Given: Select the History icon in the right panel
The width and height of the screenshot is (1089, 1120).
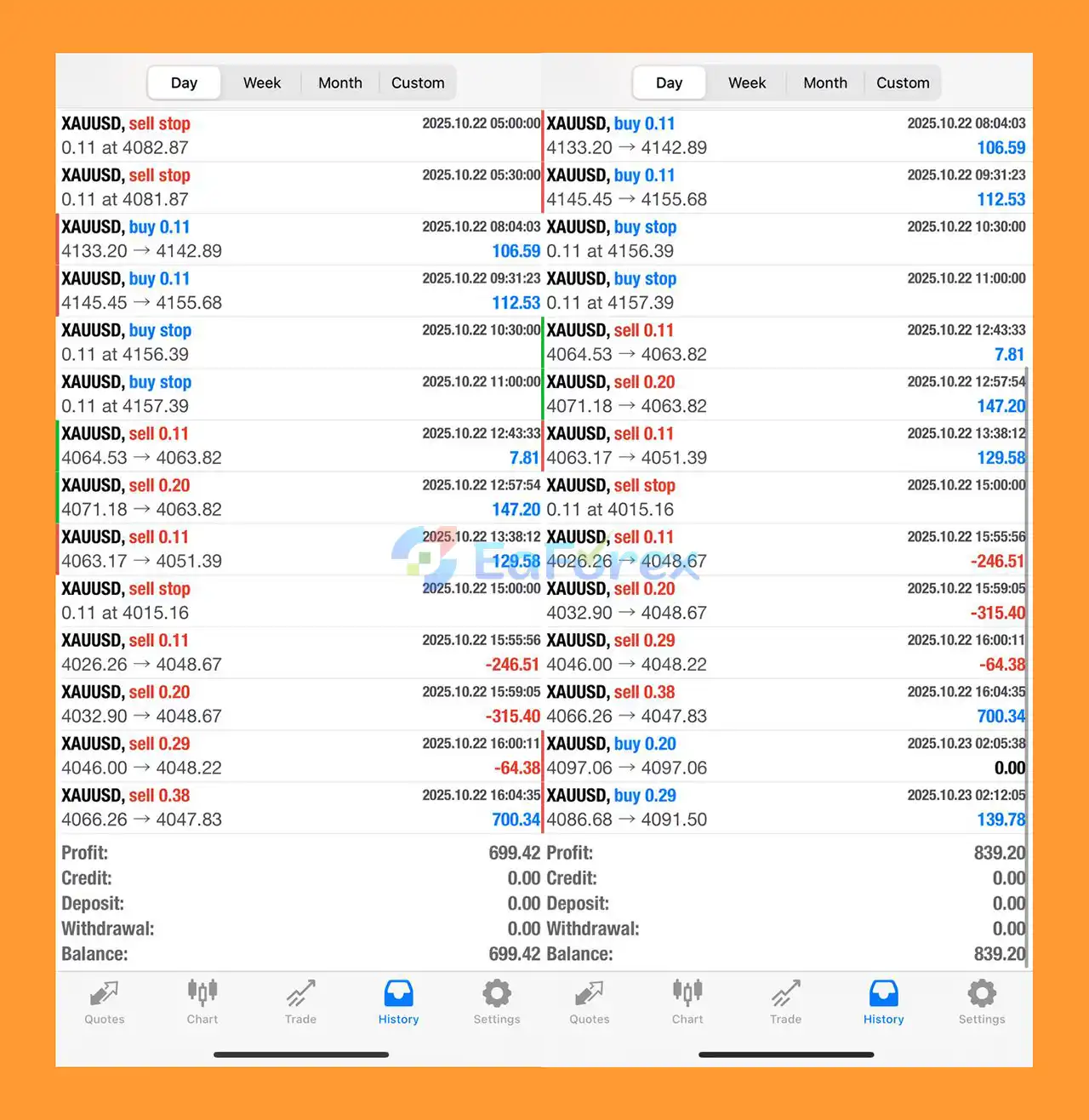Looking at the screenshot, I should (x=883, y=1002).
